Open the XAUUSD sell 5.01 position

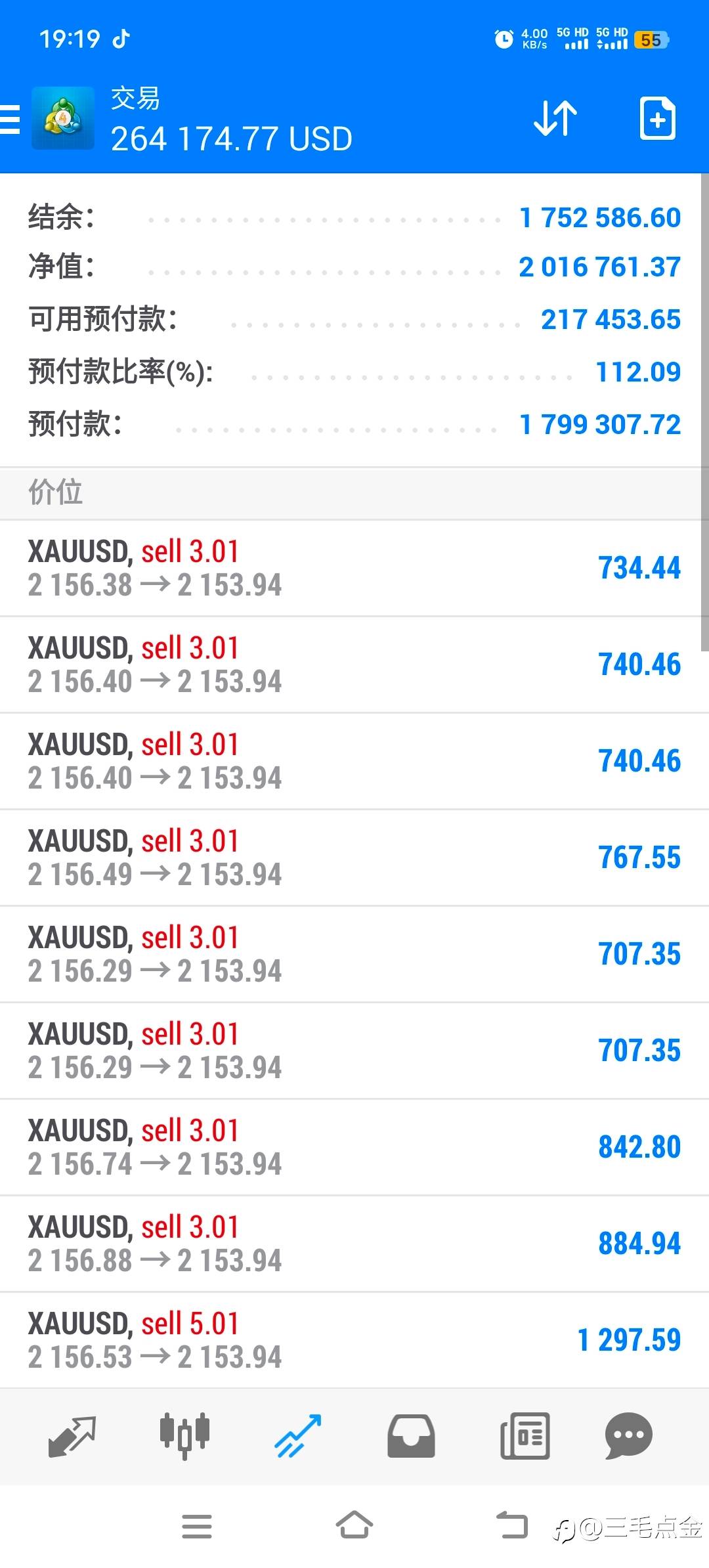click(x=354, y=1340)
